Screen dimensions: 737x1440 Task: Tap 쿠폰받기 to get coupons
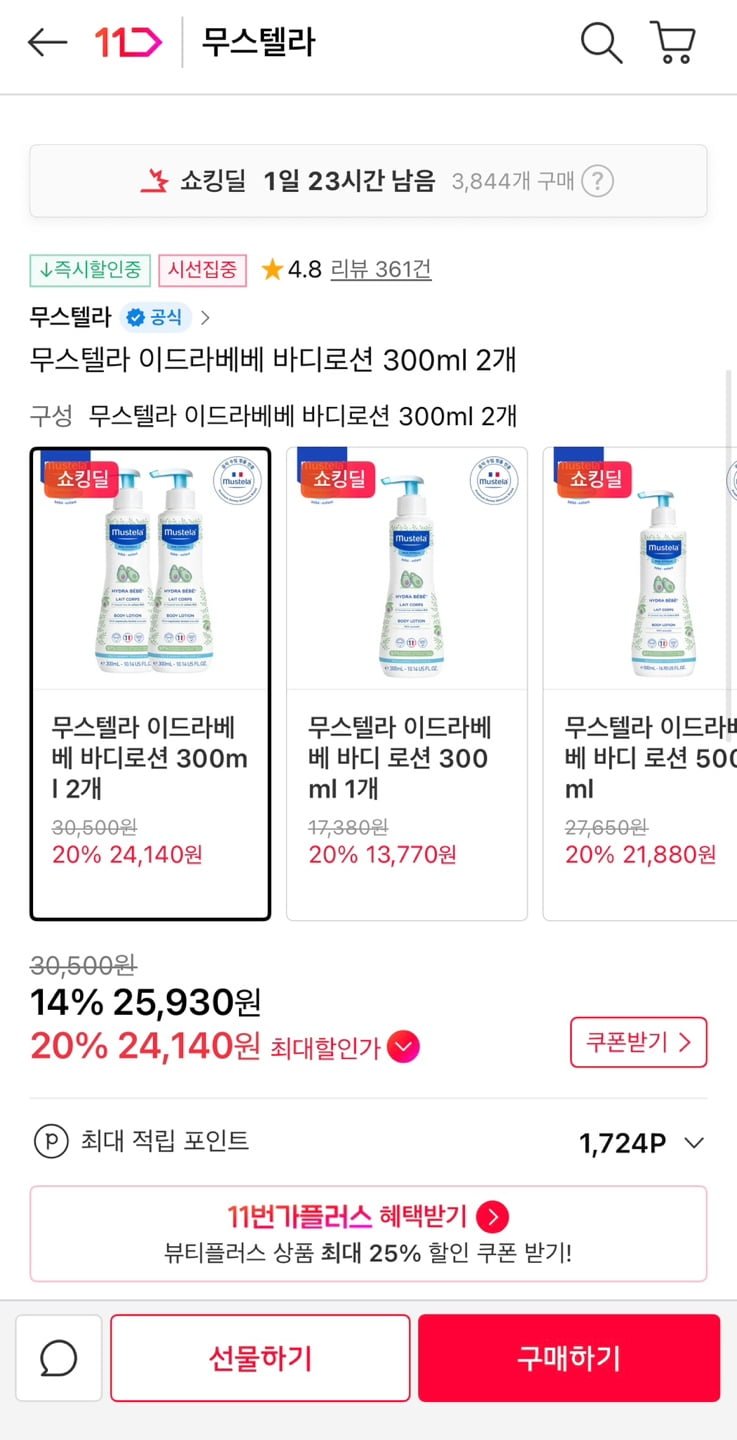638,1042
